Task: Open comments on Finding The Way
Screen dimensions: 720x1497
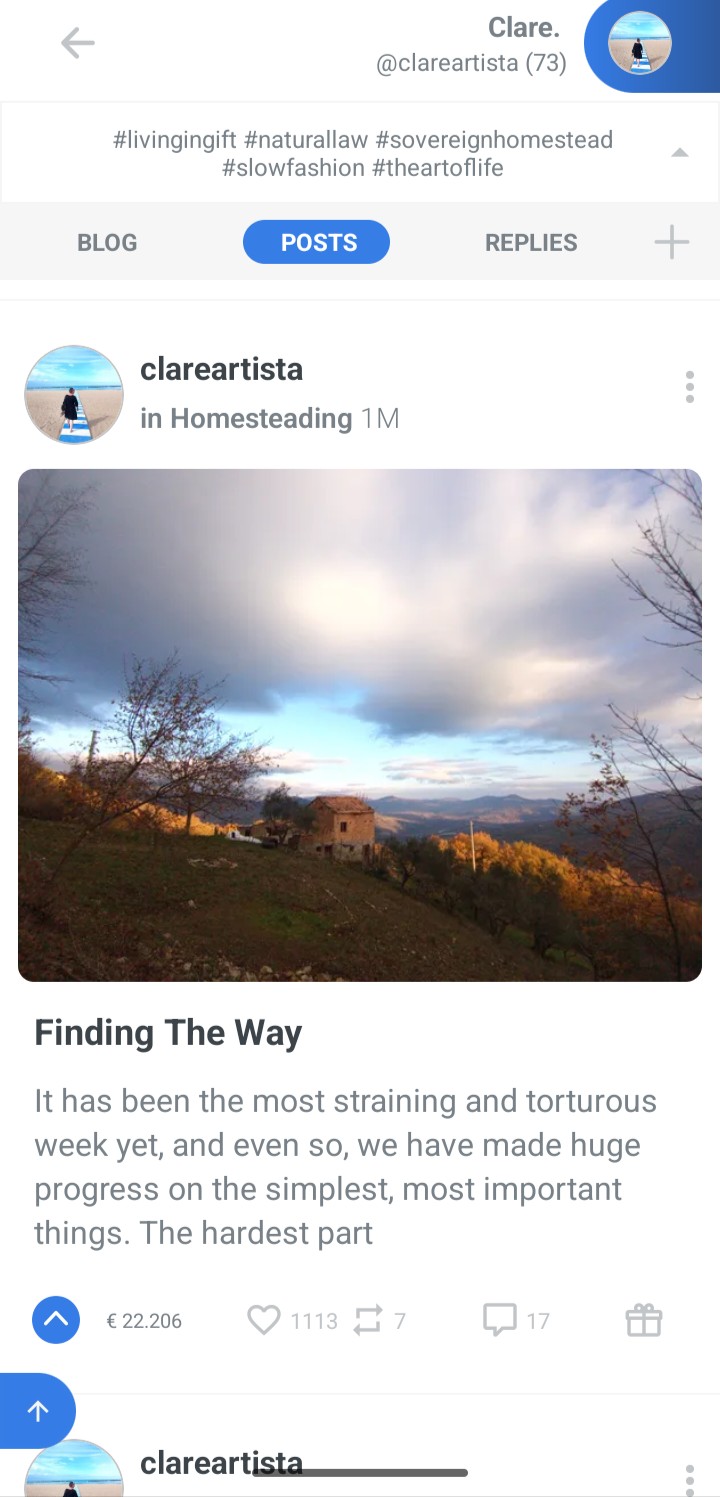Action: coord(500,1320)
